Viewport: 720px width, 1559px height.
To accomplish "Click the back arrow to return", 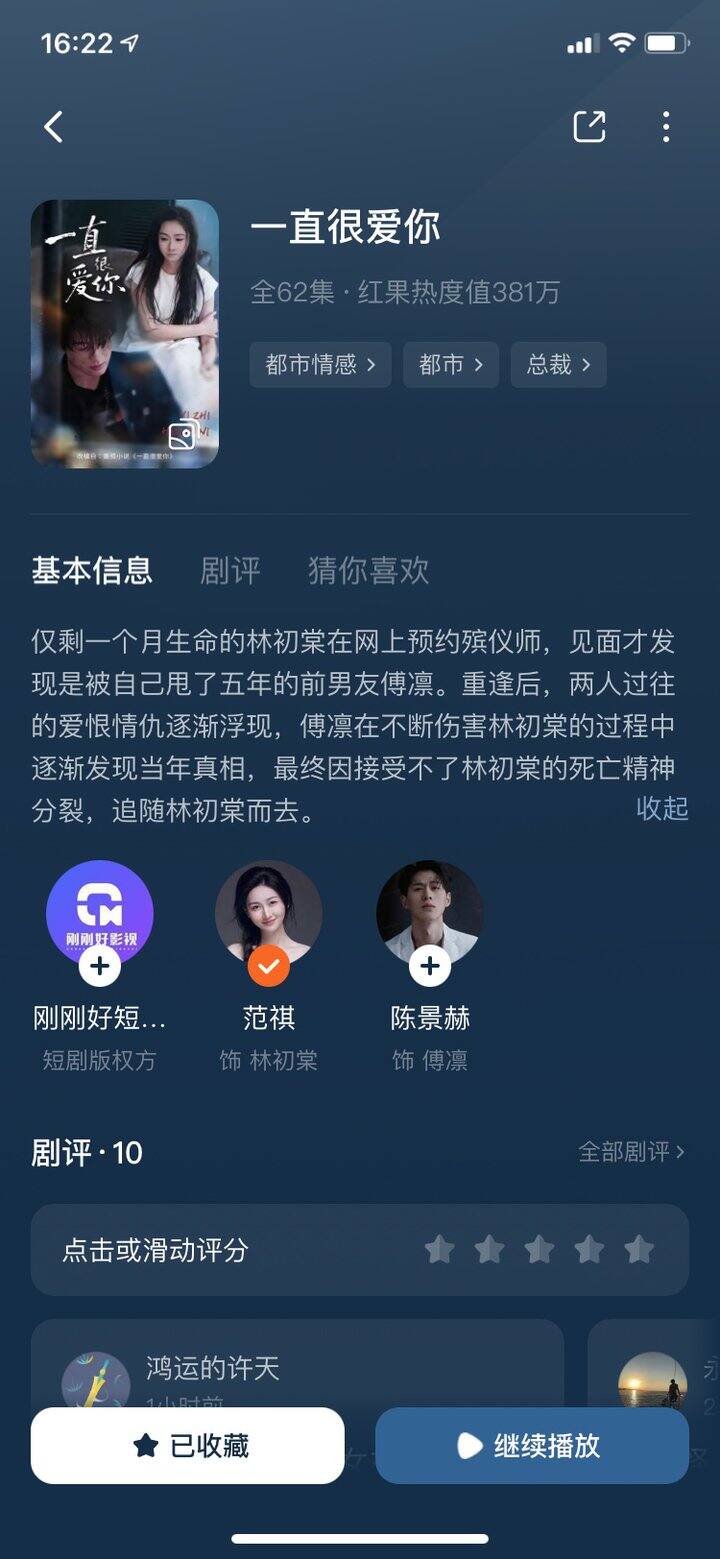I will click(x=52, y=127).
